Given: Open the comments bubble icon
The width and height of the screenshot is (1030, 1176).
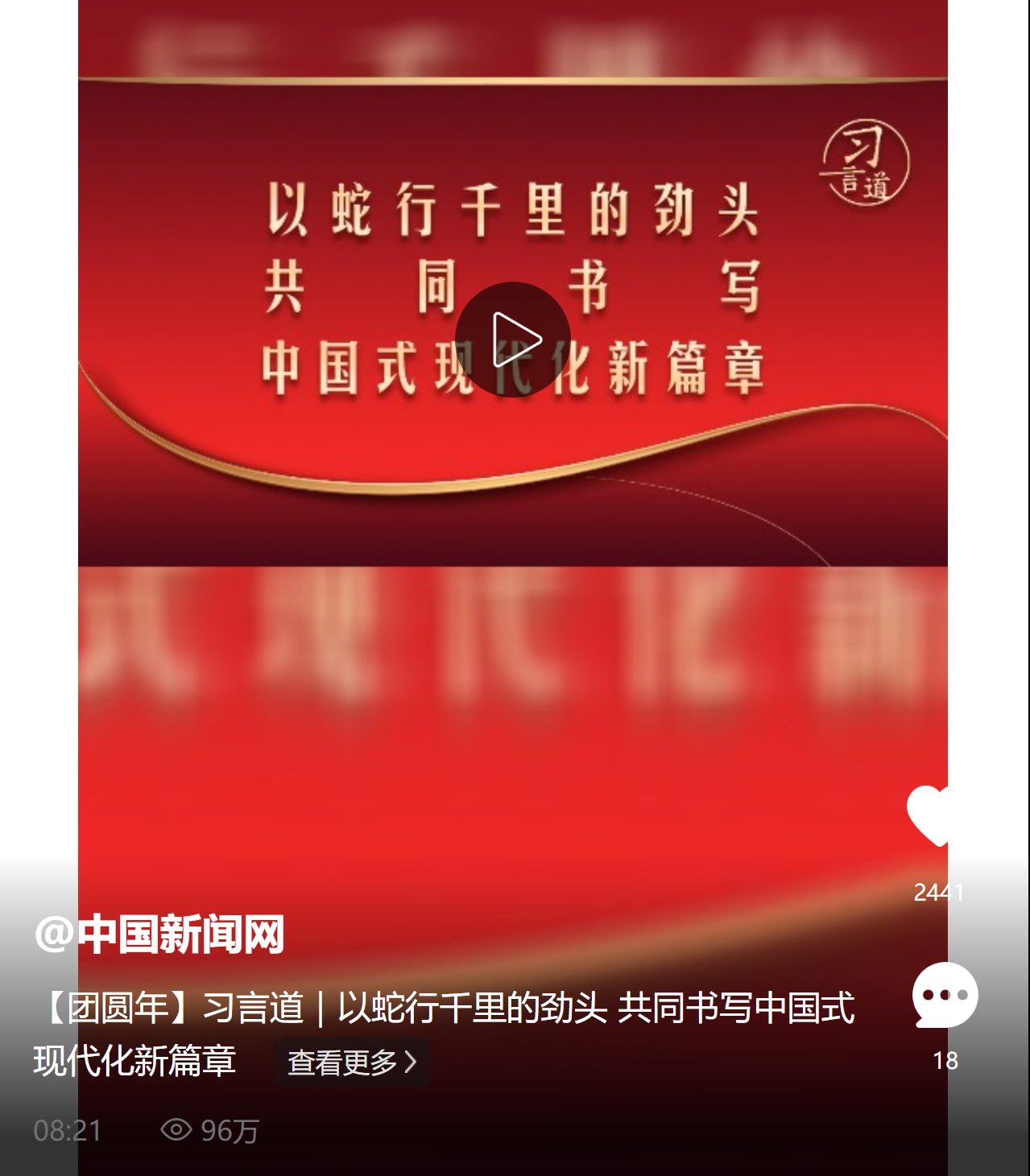Looking at the screenshot, I should (945, 996).
